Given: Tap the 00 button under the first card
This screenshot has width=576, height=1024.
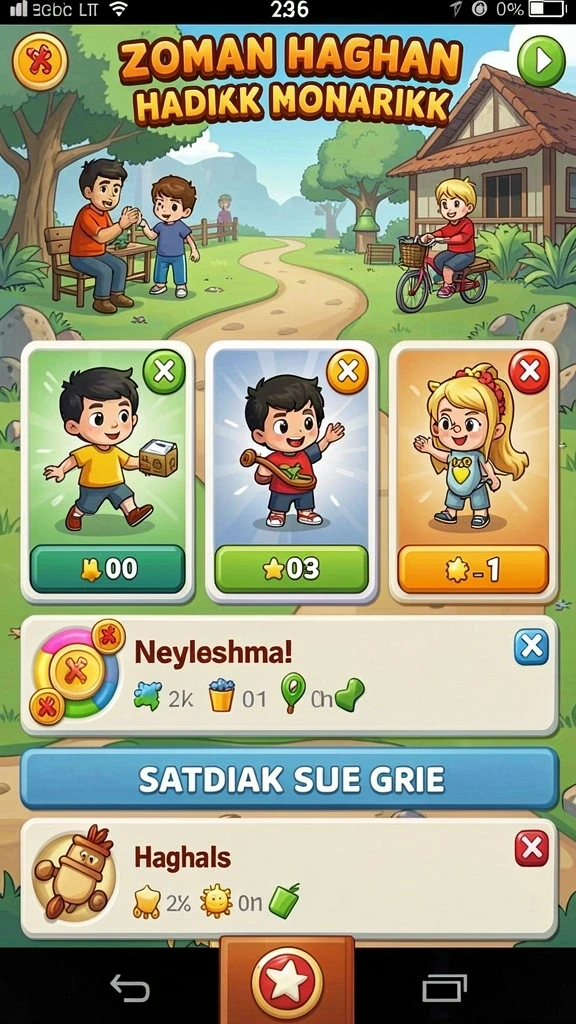Looking at the screenshot, I should point(107,569).
